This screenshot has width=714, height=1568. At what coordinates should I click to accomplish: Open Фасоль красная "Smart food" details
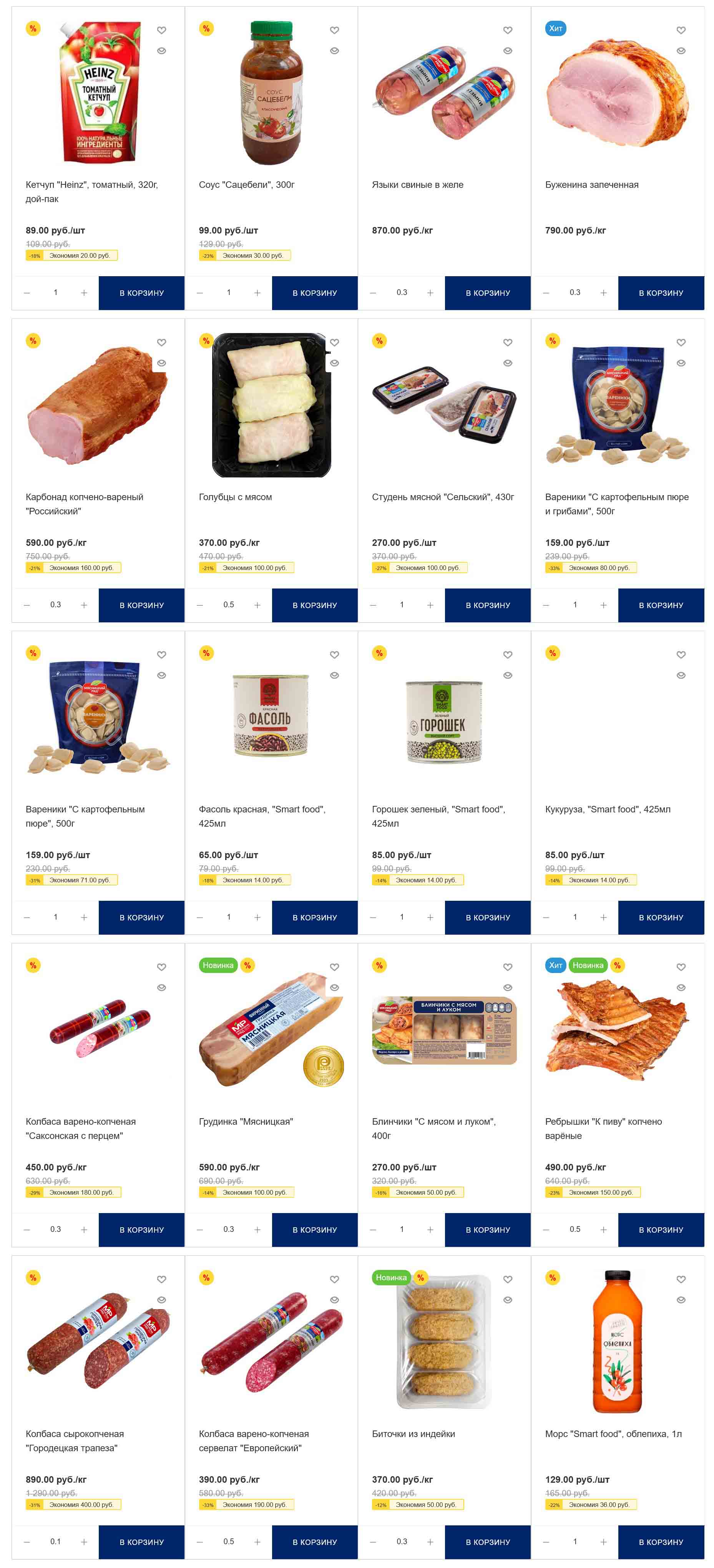[x=262, y=815]
